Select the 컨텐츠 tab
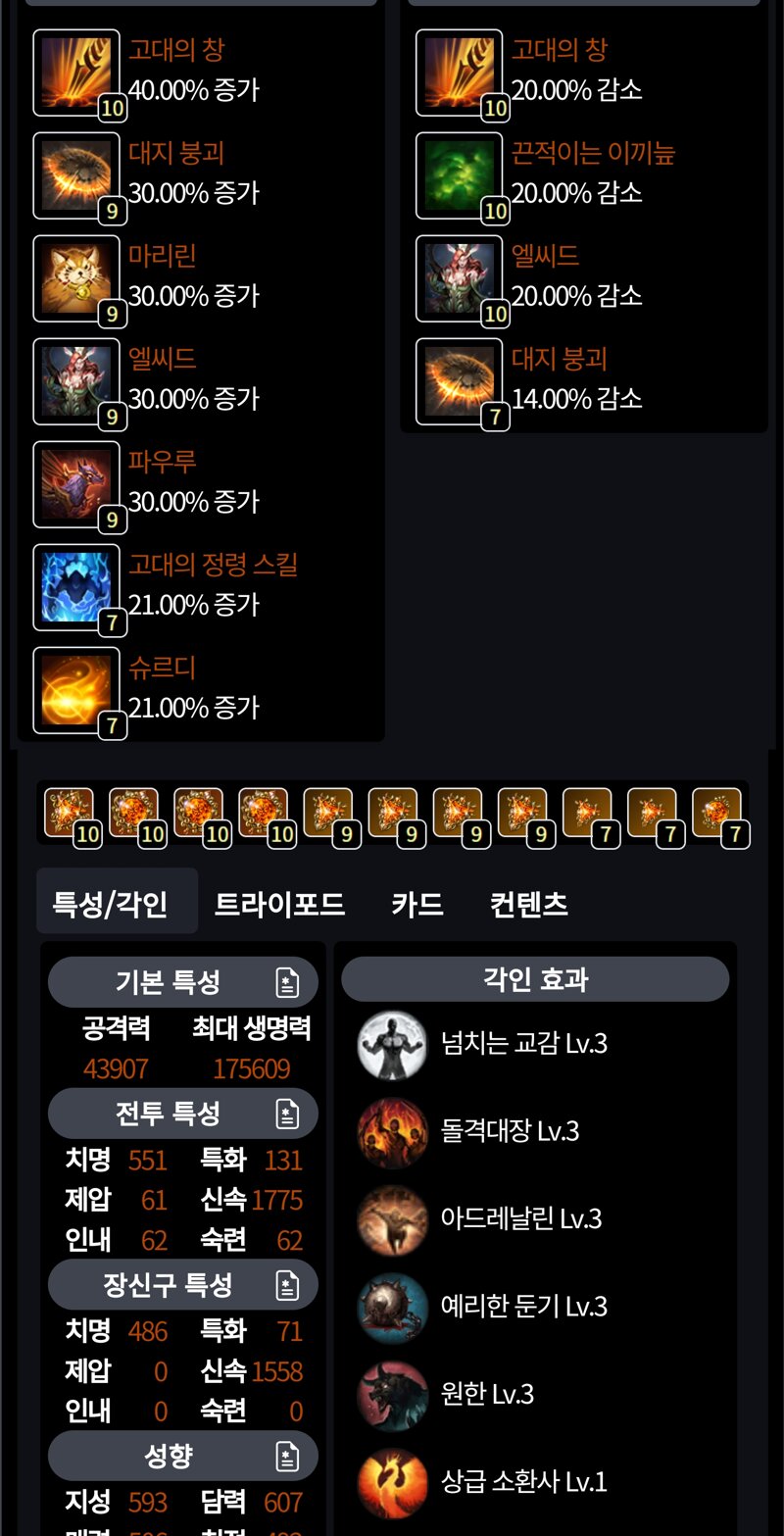 point(528,903)
